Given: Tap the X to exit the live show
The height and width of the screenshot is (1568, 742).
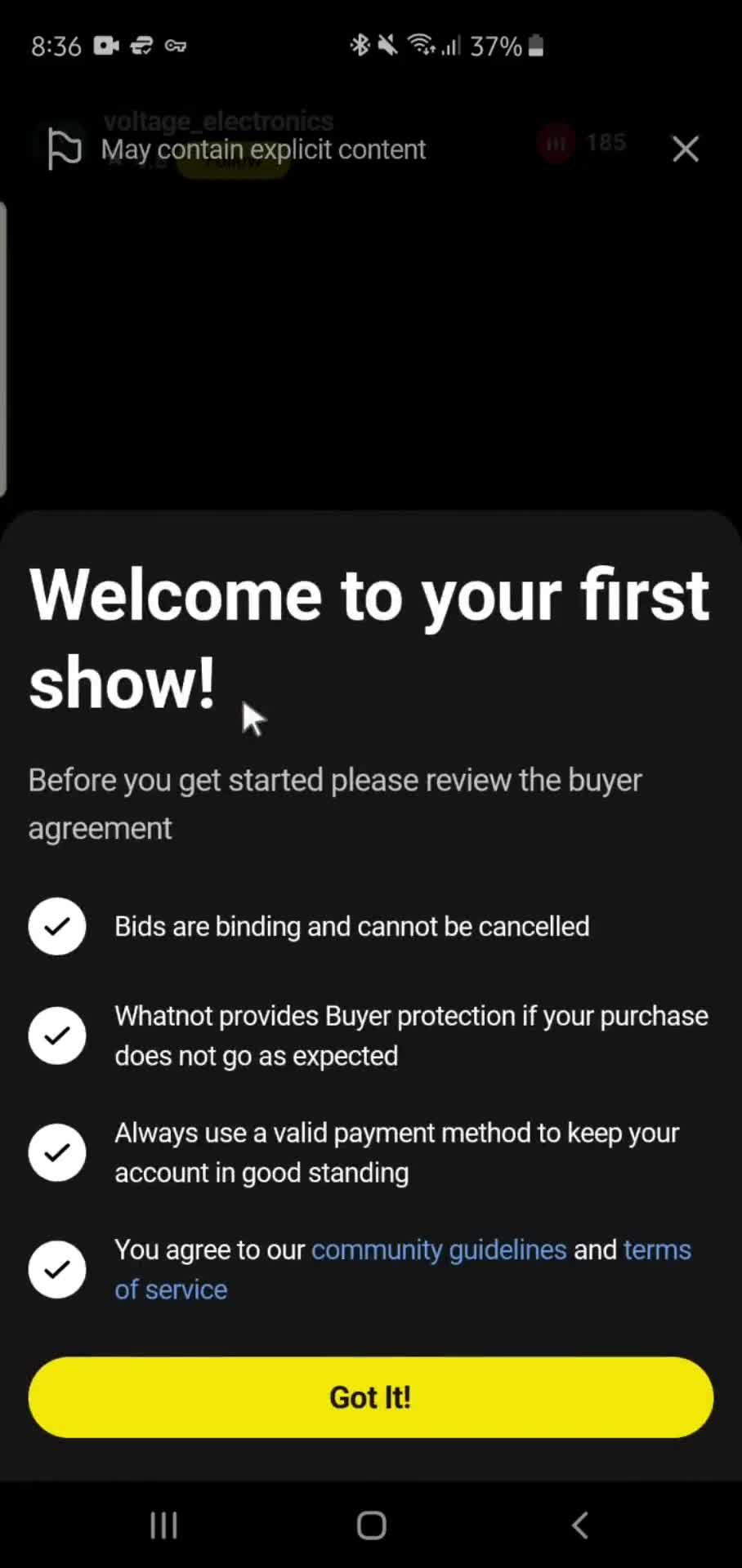Looking at the screenshot, I should (686, 149).
